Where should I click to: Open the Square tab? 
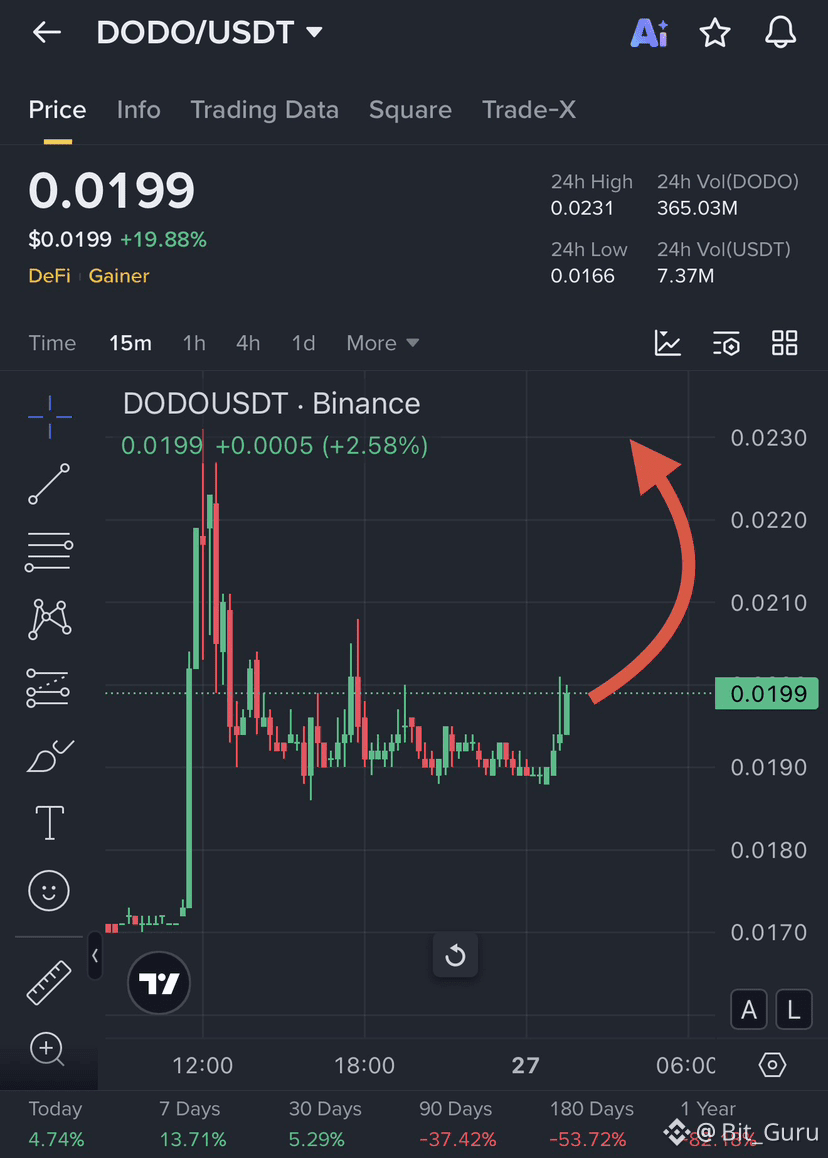[x=410, y=110]
